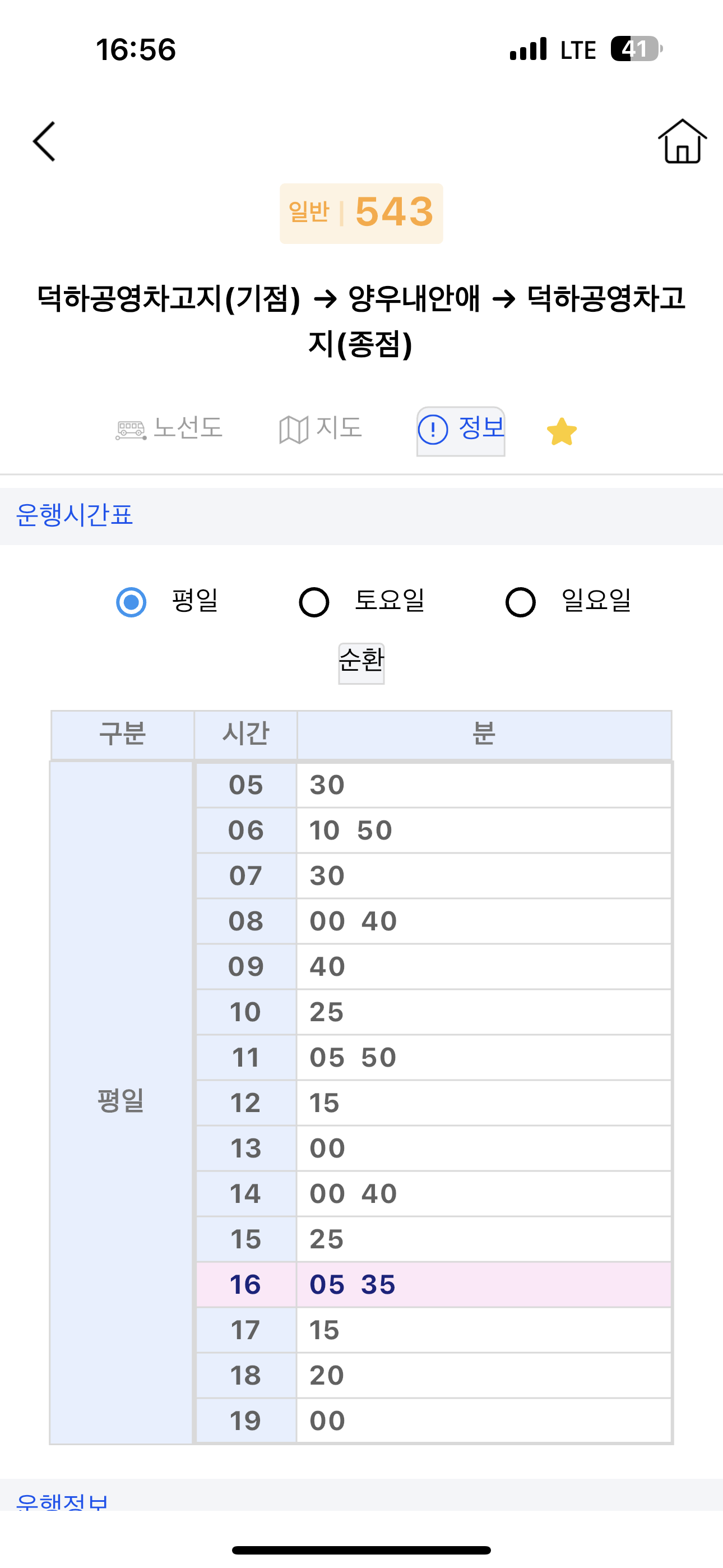
Task: Switch to the 노선도 route tab
Action: pyautogui.click(x=169, y=428)
